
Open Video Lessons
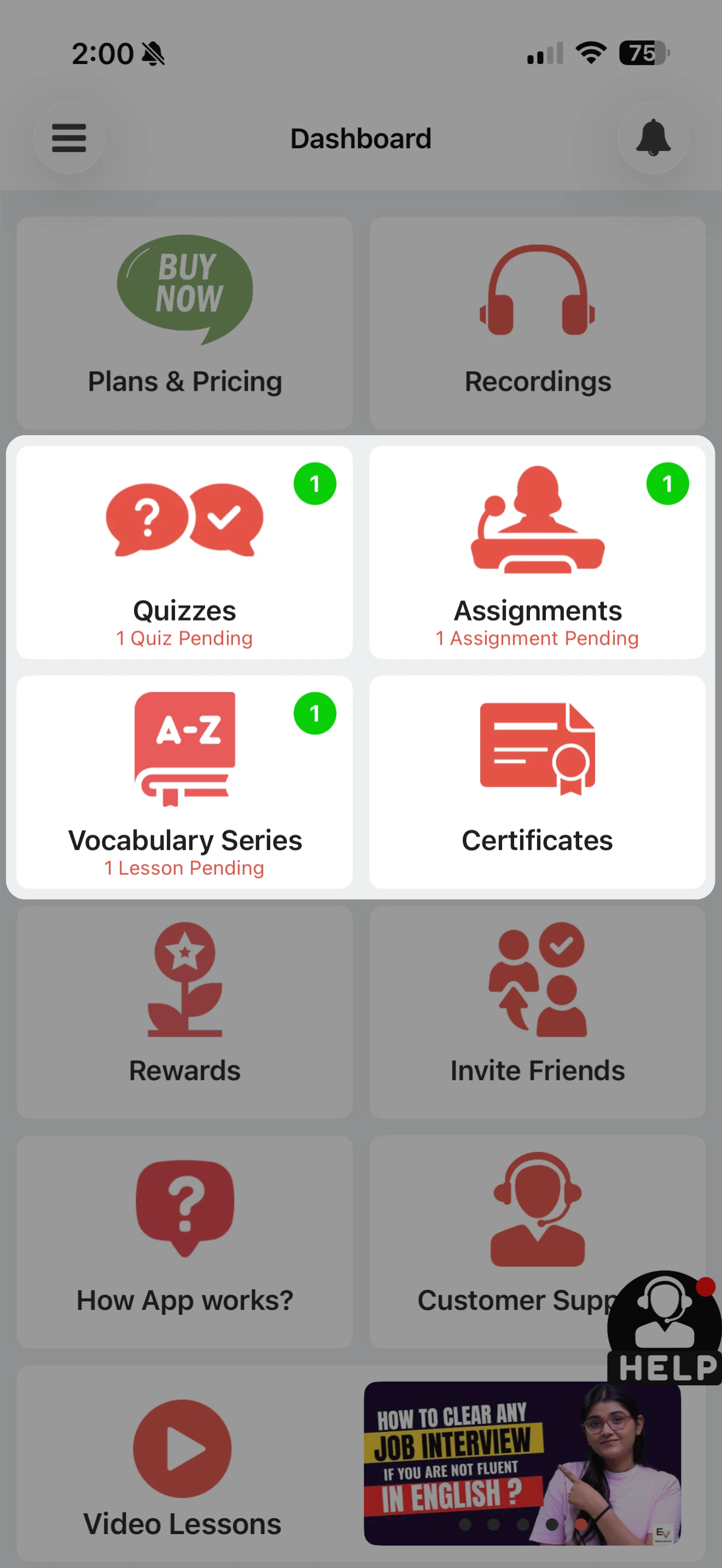point(183,1467)
